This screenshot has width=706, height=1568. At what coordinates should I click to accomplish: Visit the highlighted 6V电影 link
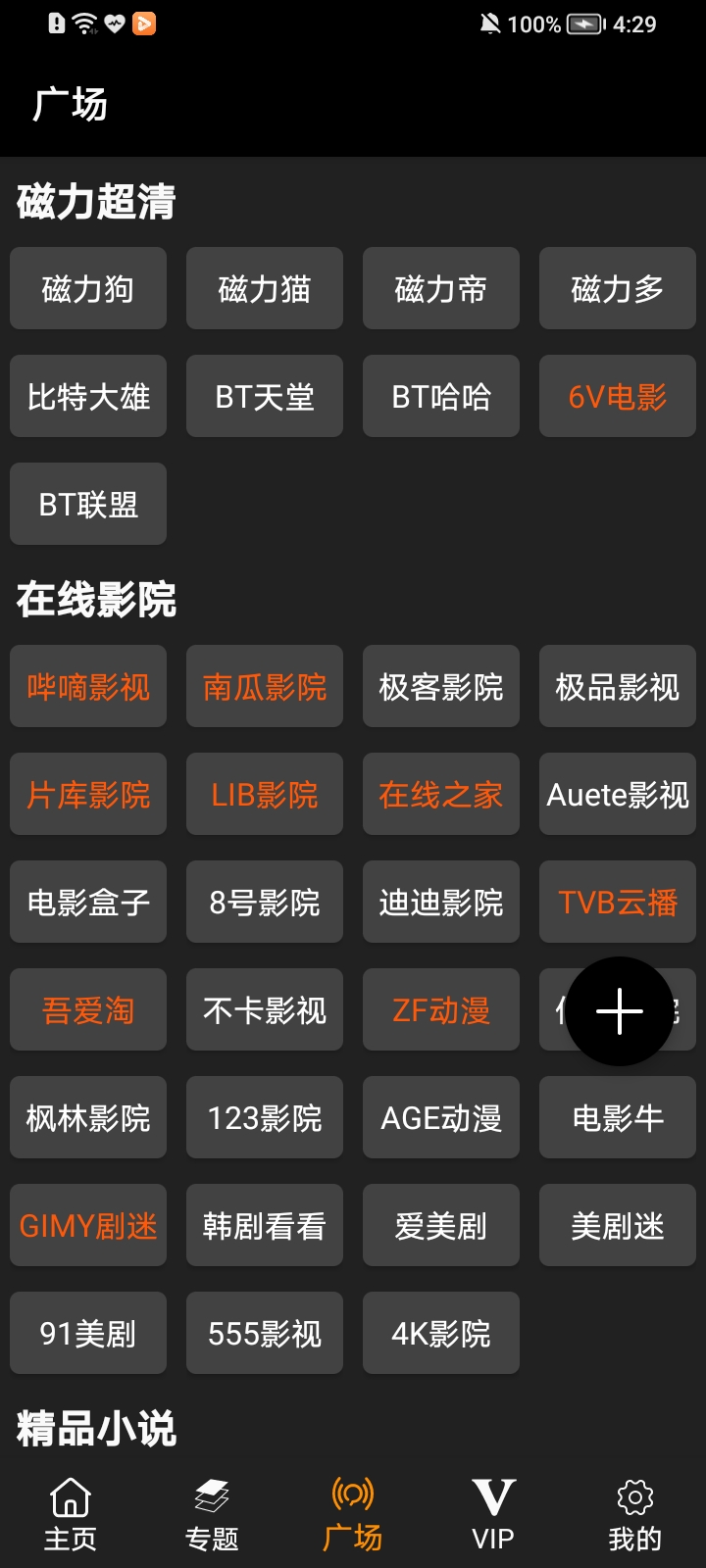pyautogui.click(x=617, y=396)
